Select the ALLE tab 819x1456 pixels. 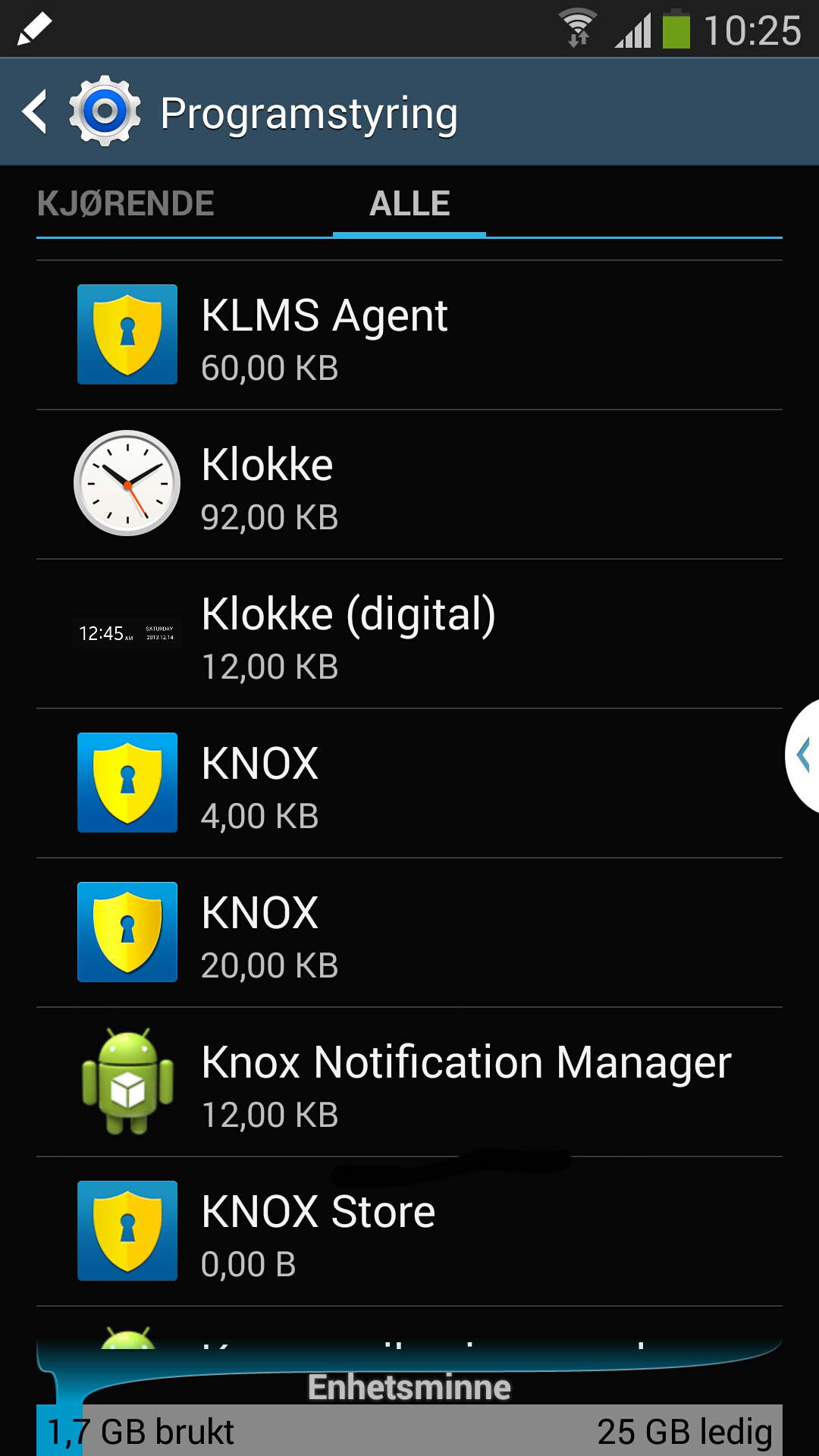409,203
